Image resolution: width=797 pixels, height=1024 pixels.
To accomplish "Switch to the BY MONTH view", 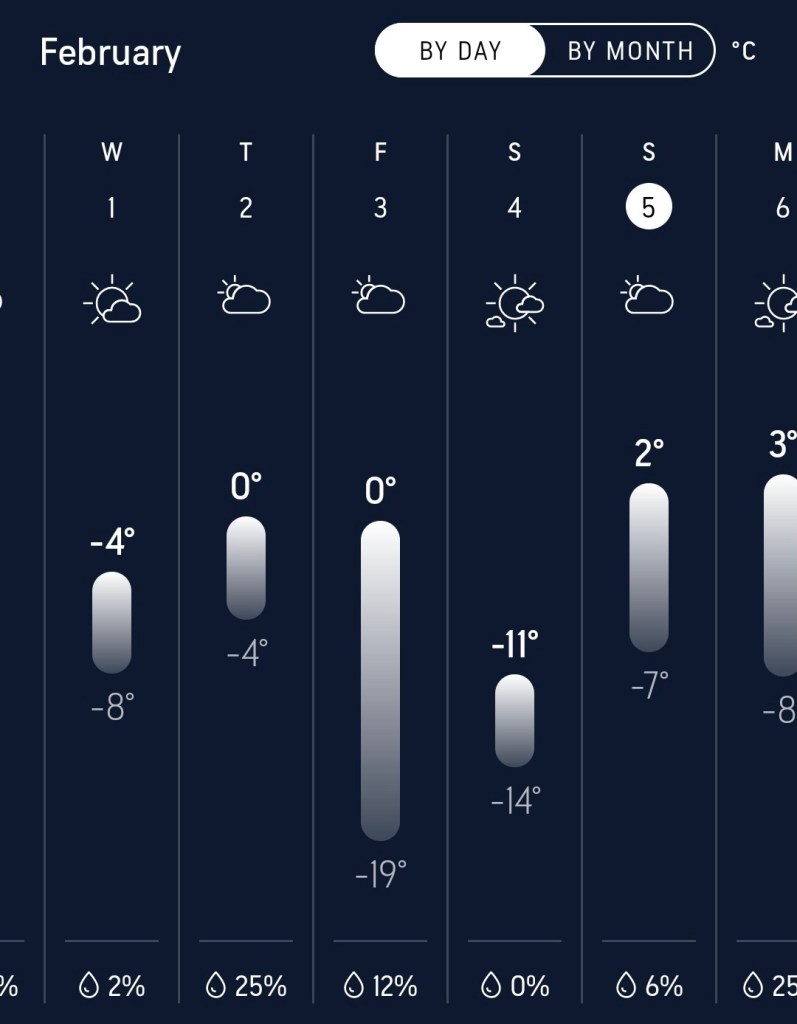I will click(x=630, y=51).
